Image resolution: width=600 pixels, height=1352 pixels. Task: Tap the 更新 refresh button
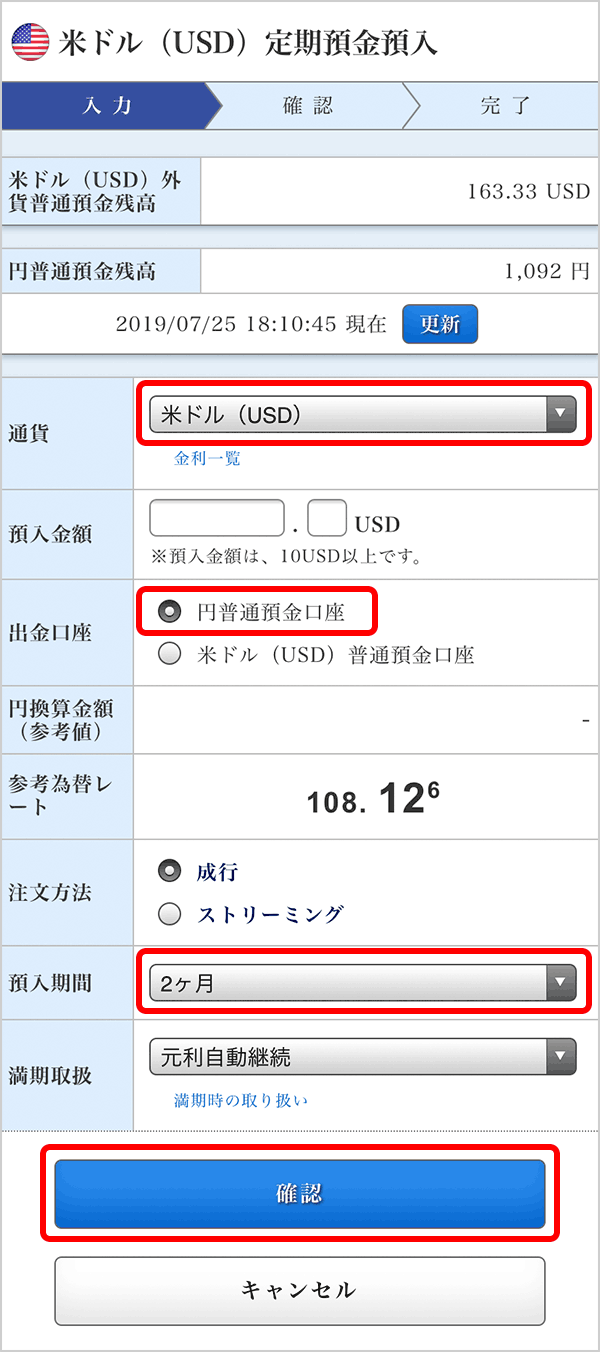point(440,325)
